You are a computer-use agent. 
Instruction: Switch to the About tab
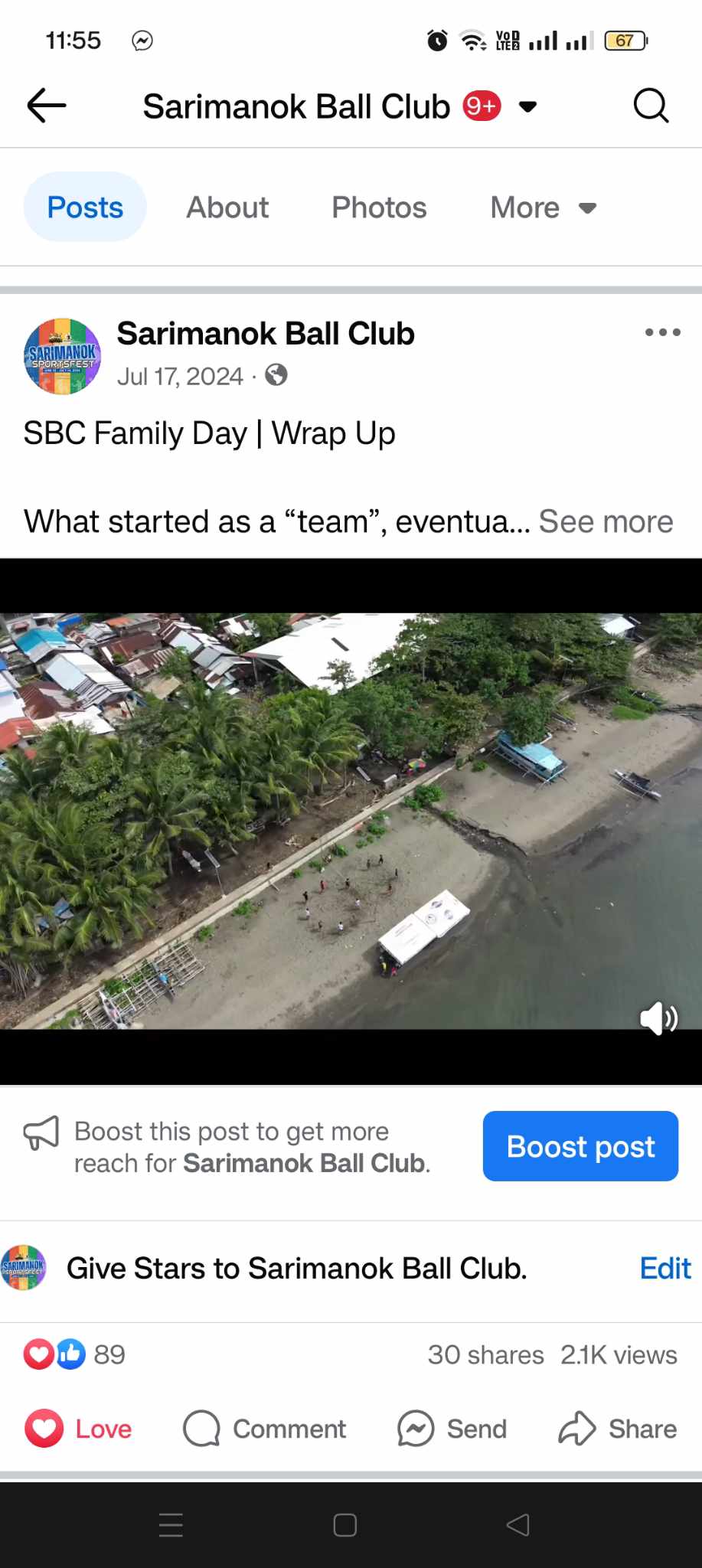pyautogui.click(x=227, y=207)
